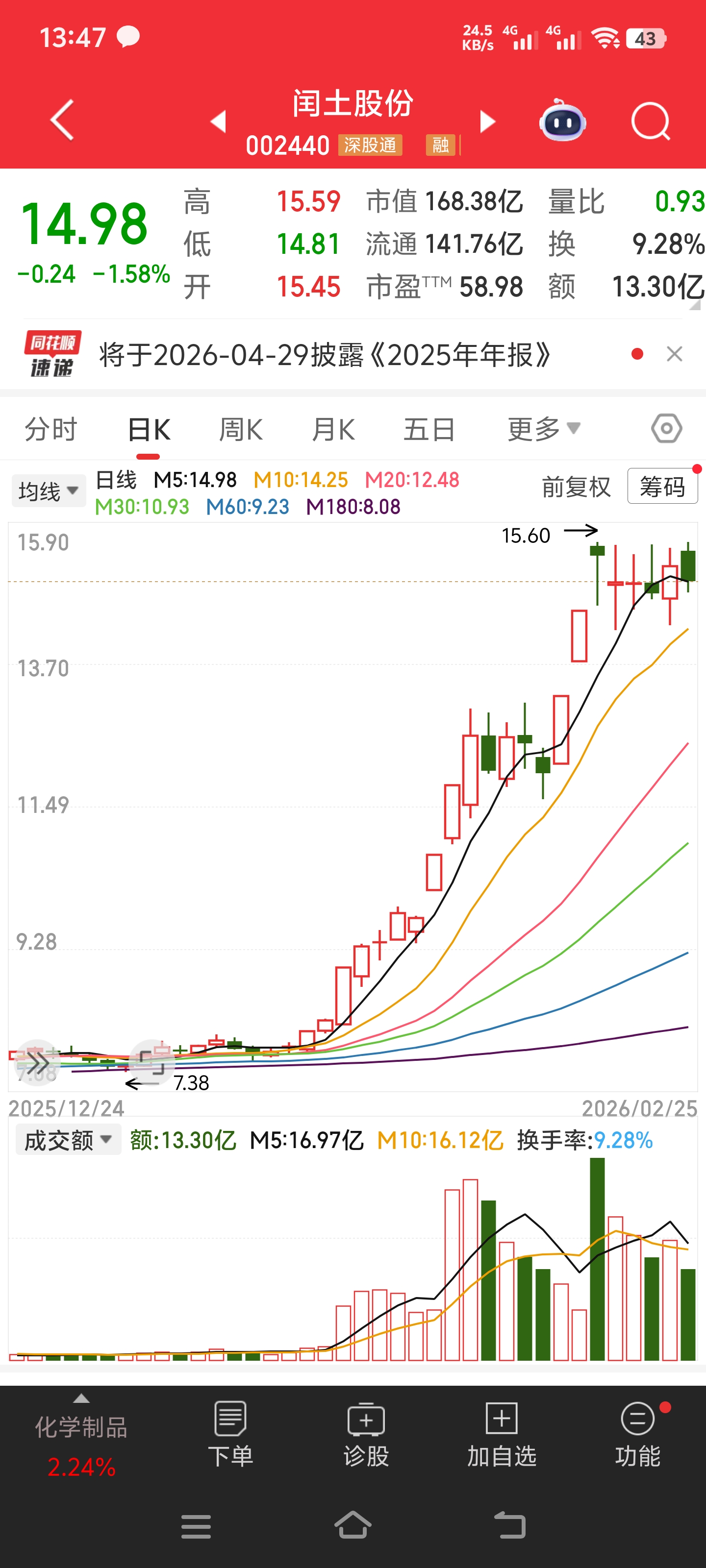Switch to the 分时 chart tab

coord(50,430)
